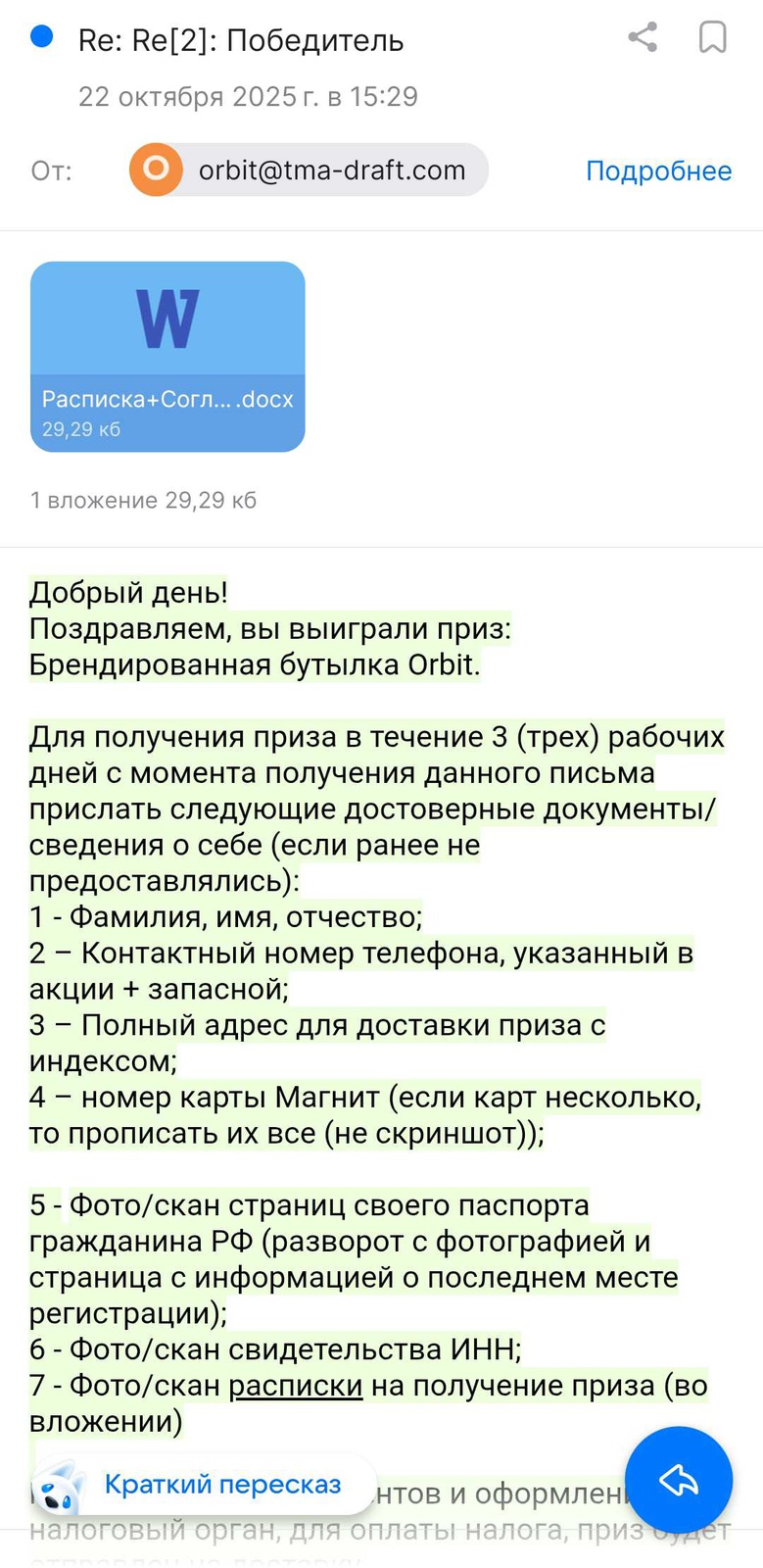Toggle the blue unread dot

tap(42, 37)
